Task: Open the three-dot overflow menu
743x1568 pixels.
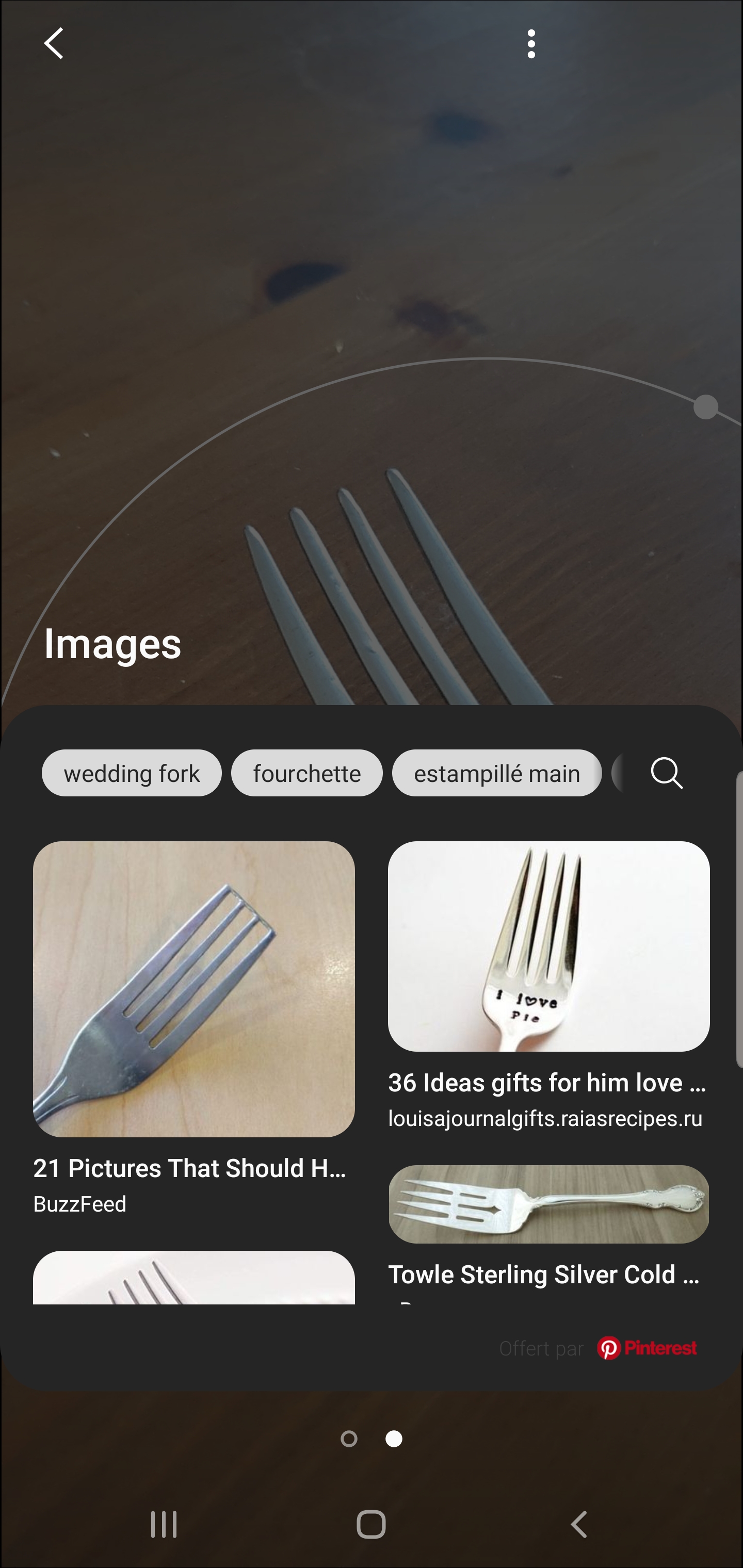Action: click(531, 44)
